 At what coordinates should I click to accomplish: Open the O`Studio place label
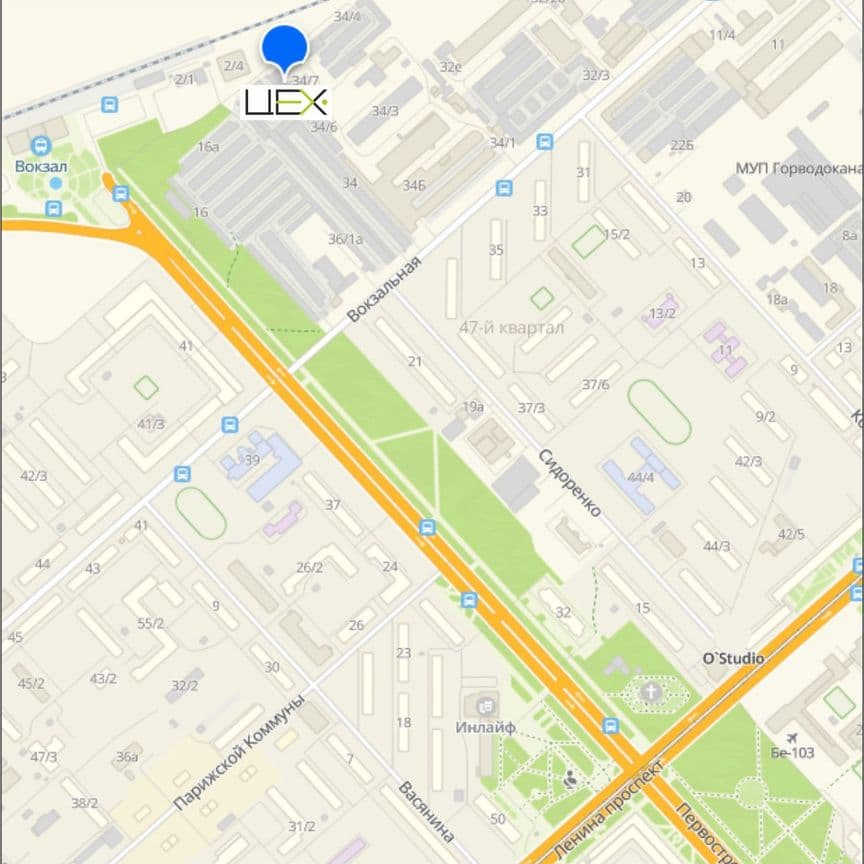pos(732,658)
